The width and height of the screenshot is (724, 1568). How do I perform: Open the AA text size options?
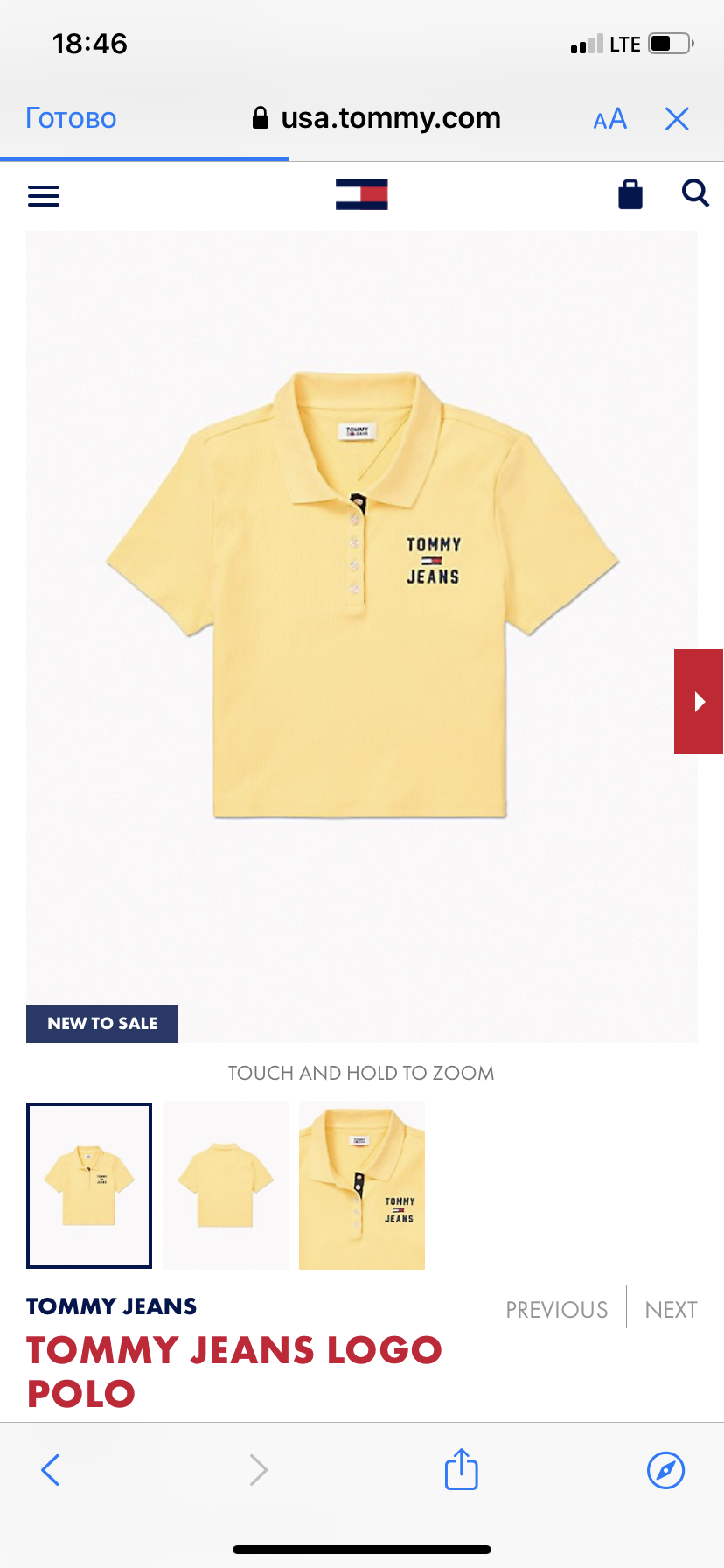point(609,118)
